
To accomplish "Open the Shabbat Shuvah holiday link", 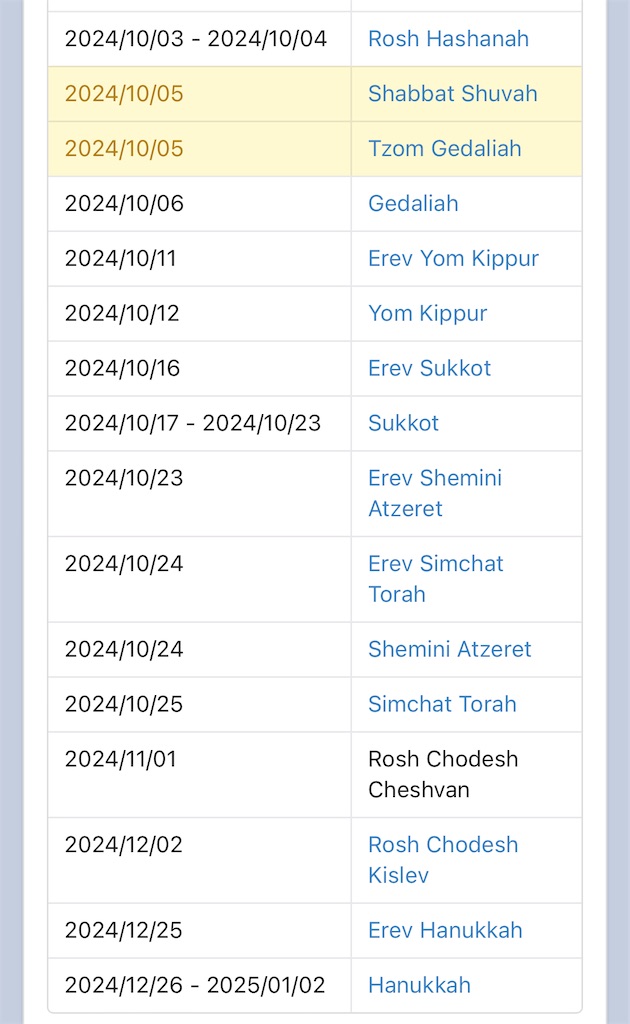I will point(452,94).
